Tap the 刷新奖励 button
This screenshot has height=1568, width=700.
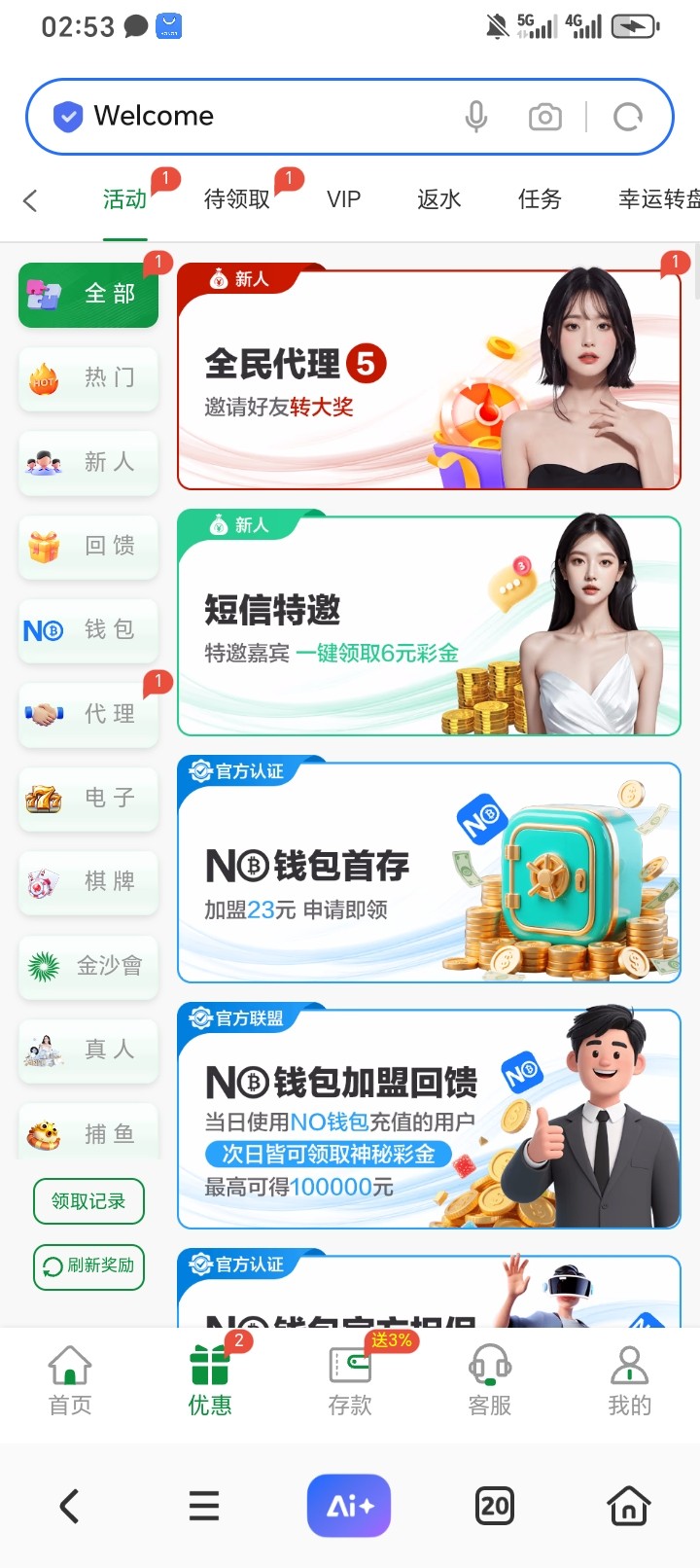88,1266
